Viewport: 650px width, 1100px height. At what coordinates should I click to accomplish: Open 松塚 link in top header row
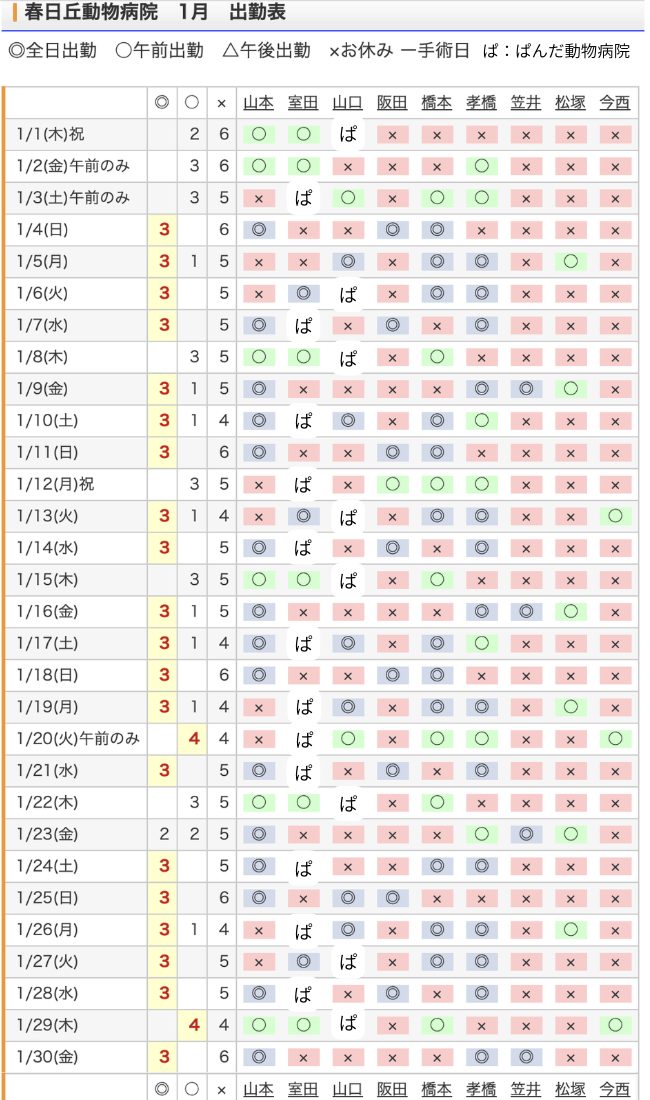click(570, 103)
